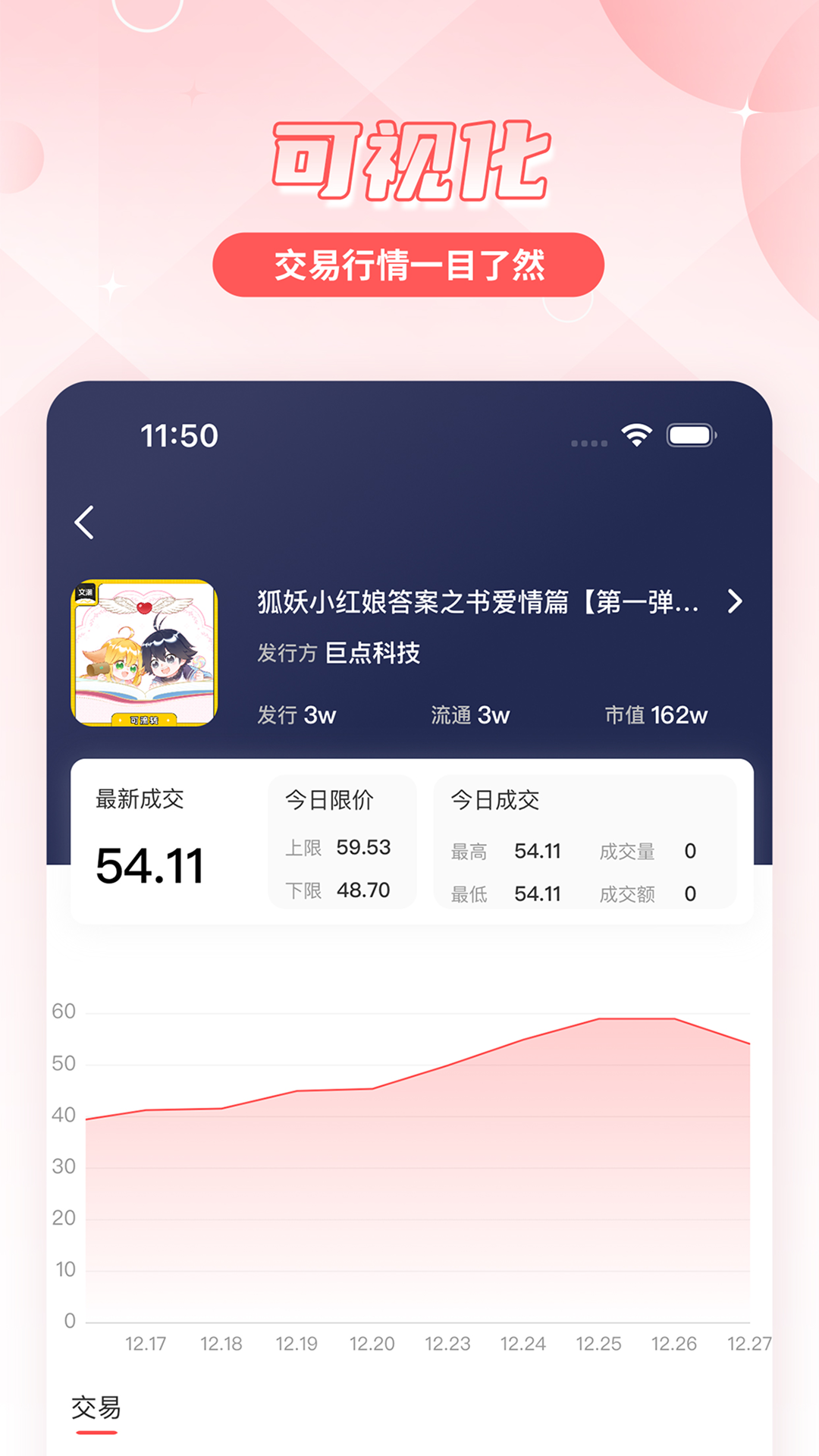This screenshot has height=1456, width=819.
Task: Tap the 交易行情一目了然 banner
Action: pyautogui.click(x=409, y=265)
